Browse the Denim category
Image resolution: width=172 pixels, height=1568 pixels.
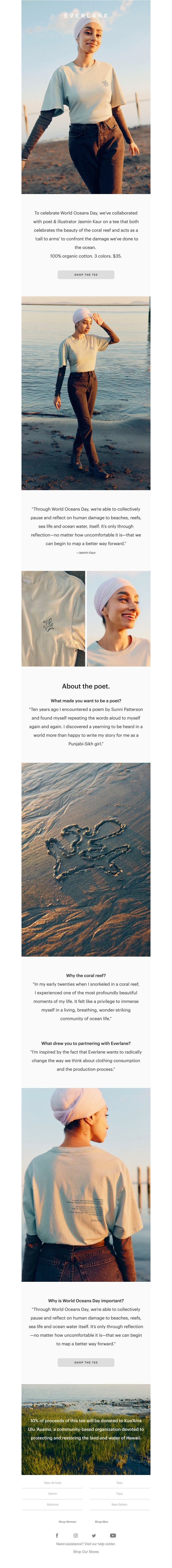pyautogui.click(x=53, y=1493)
